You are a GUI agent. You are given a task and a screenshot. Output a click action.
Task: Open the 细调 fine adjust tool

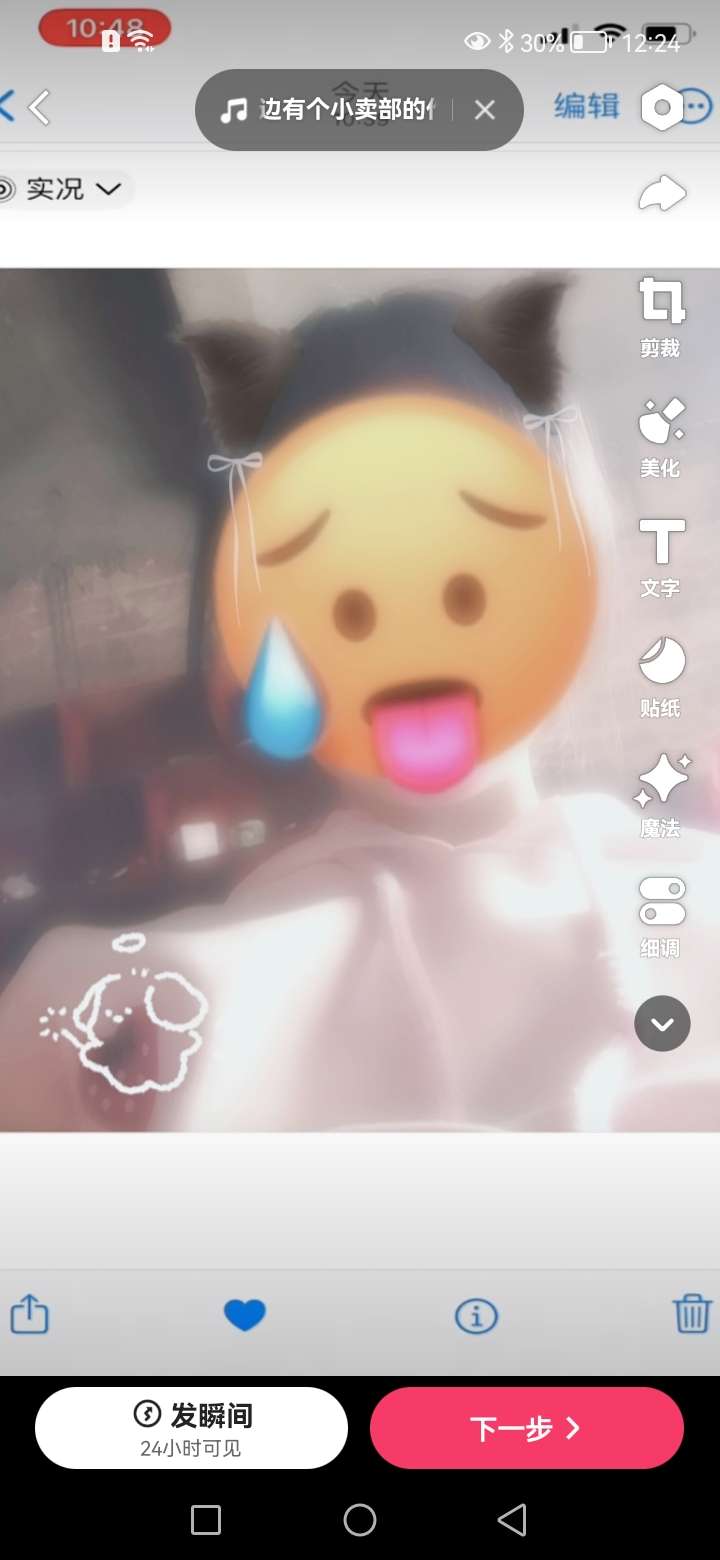[x=661, y=918]
